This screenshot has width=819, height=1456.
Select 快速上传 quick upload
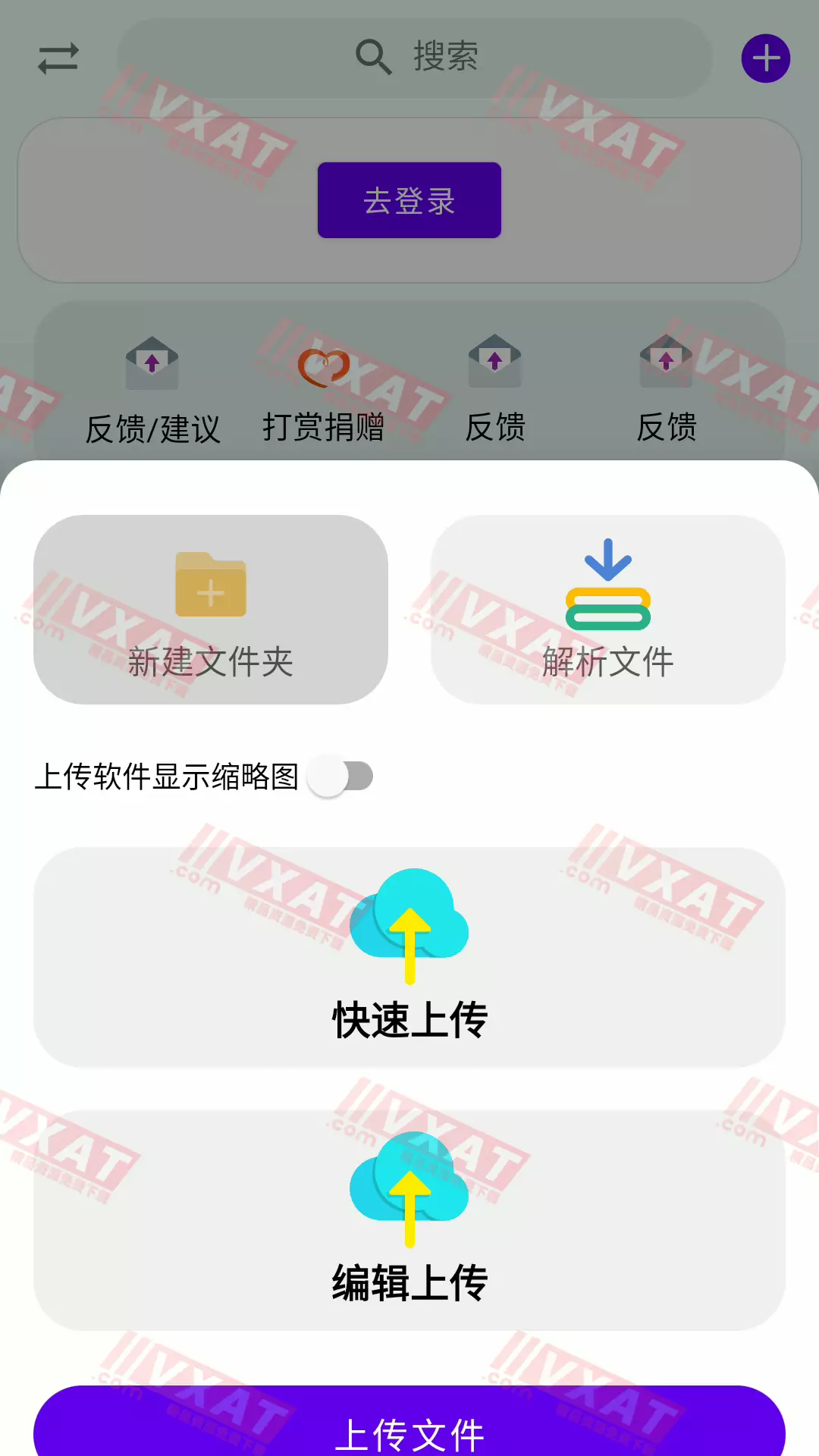pyautogui.click(x=409, y=957)
